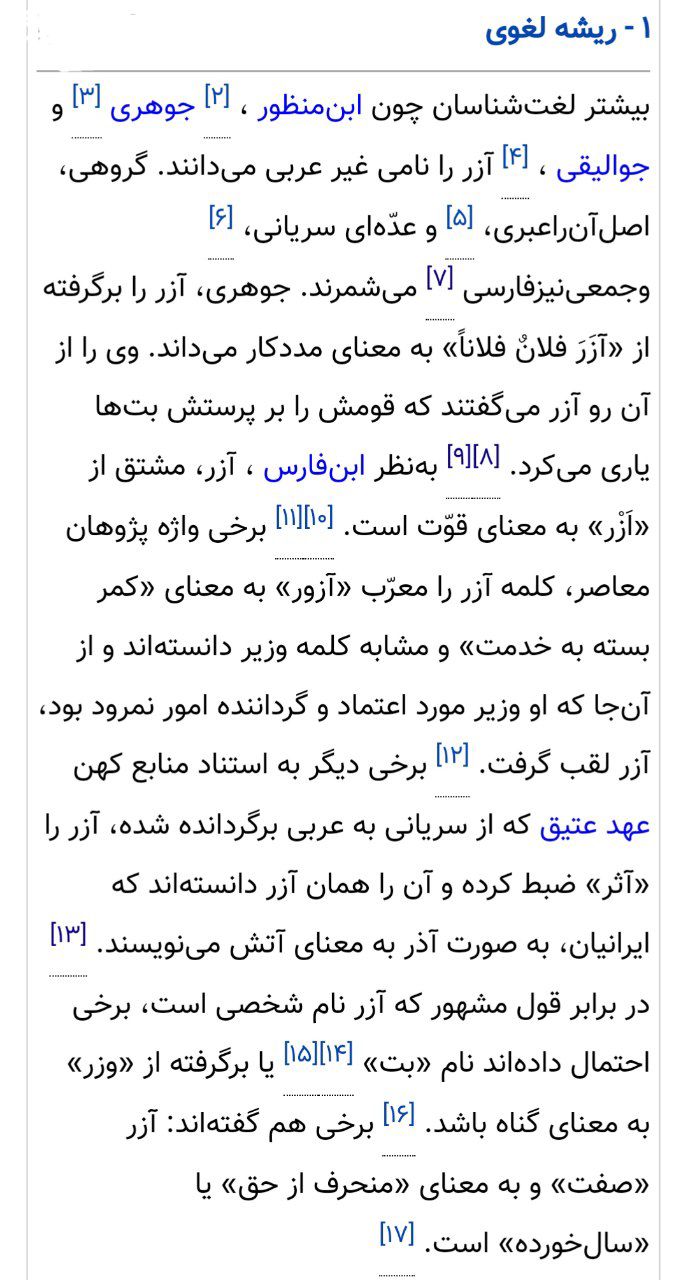Open footnote reference 4
Image resolution: width=688 pixels, height=1280 pixels.
point(515,156)
